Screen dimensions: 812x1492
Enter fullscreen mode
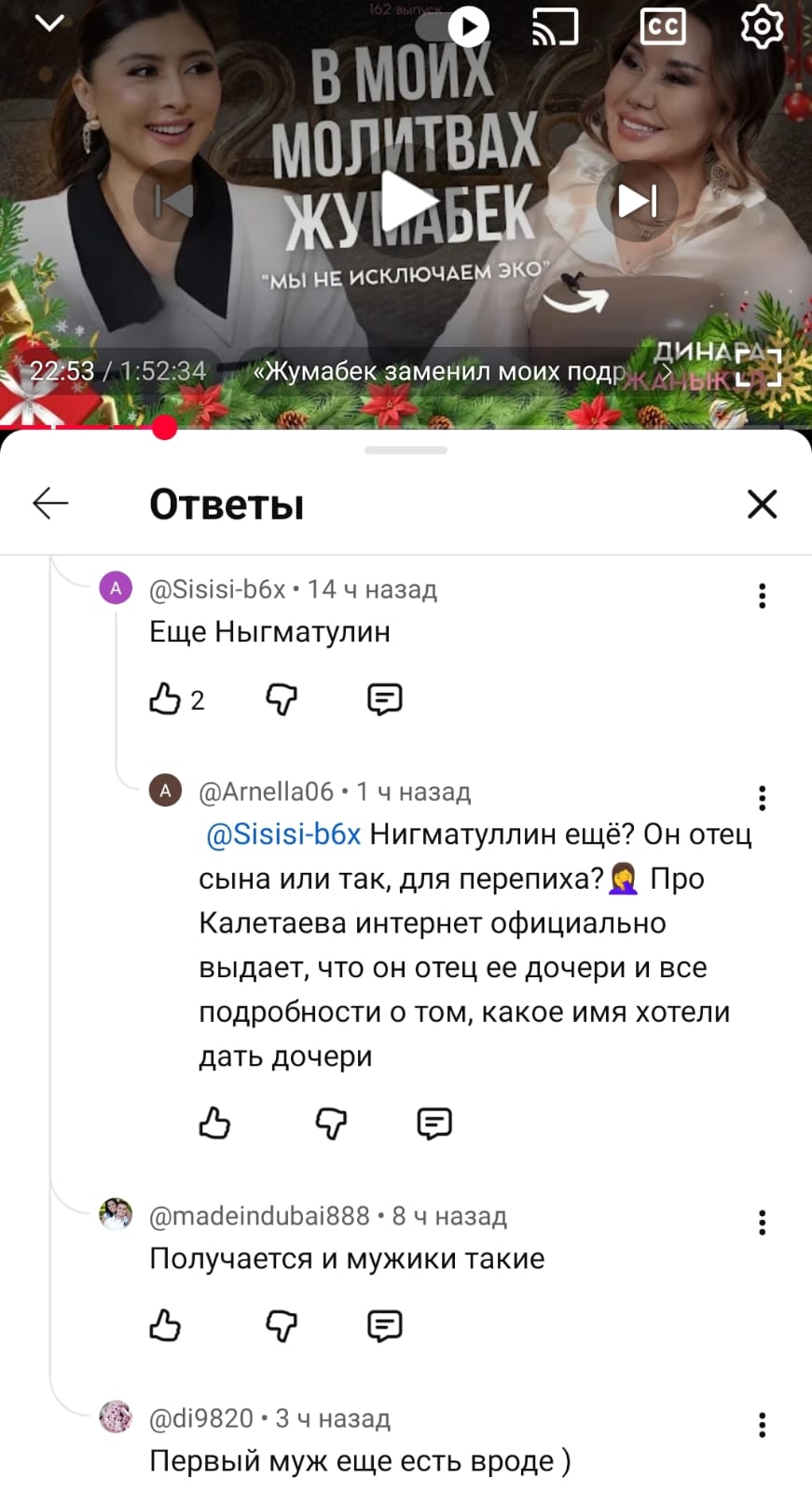757,369
